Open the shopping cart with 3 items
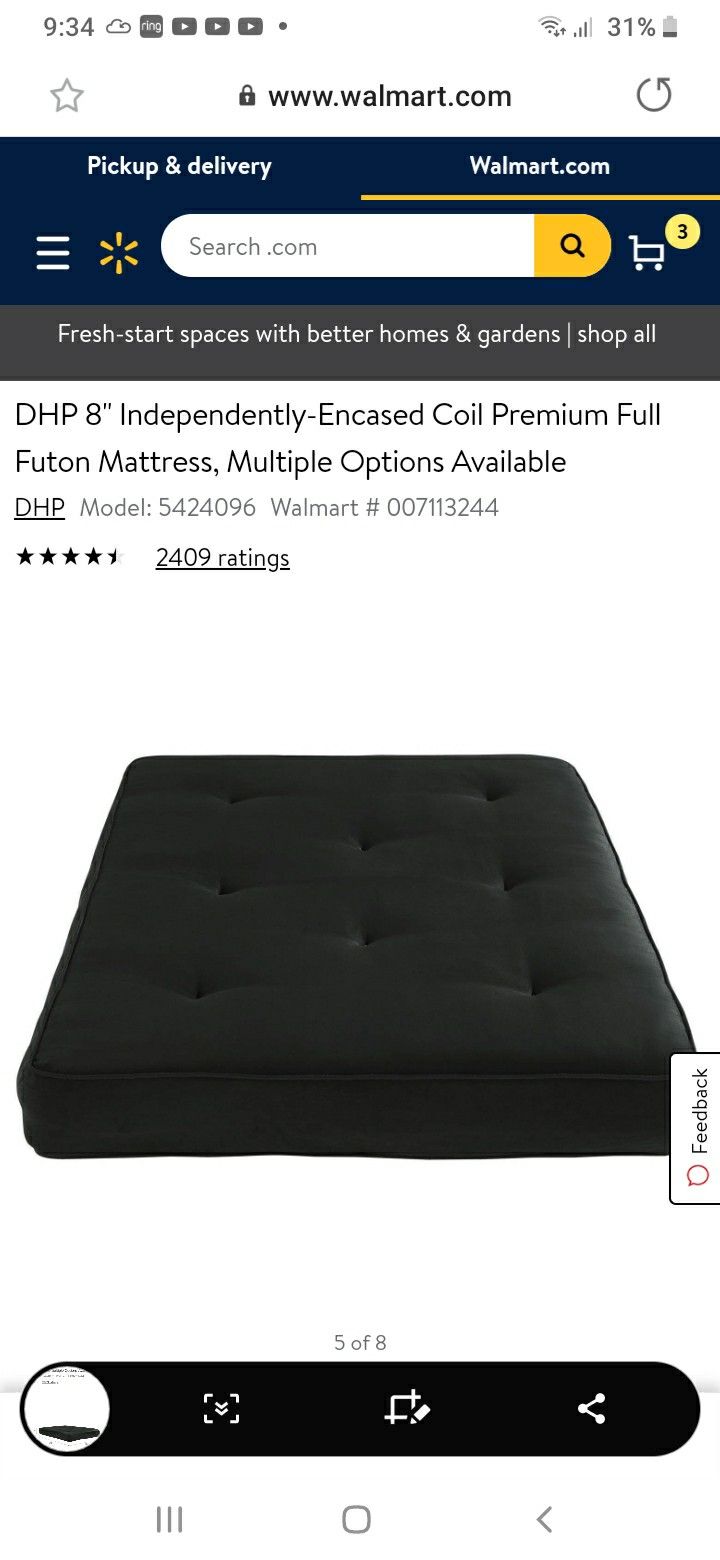720x1560 pixels. click(x=650, y=251)
